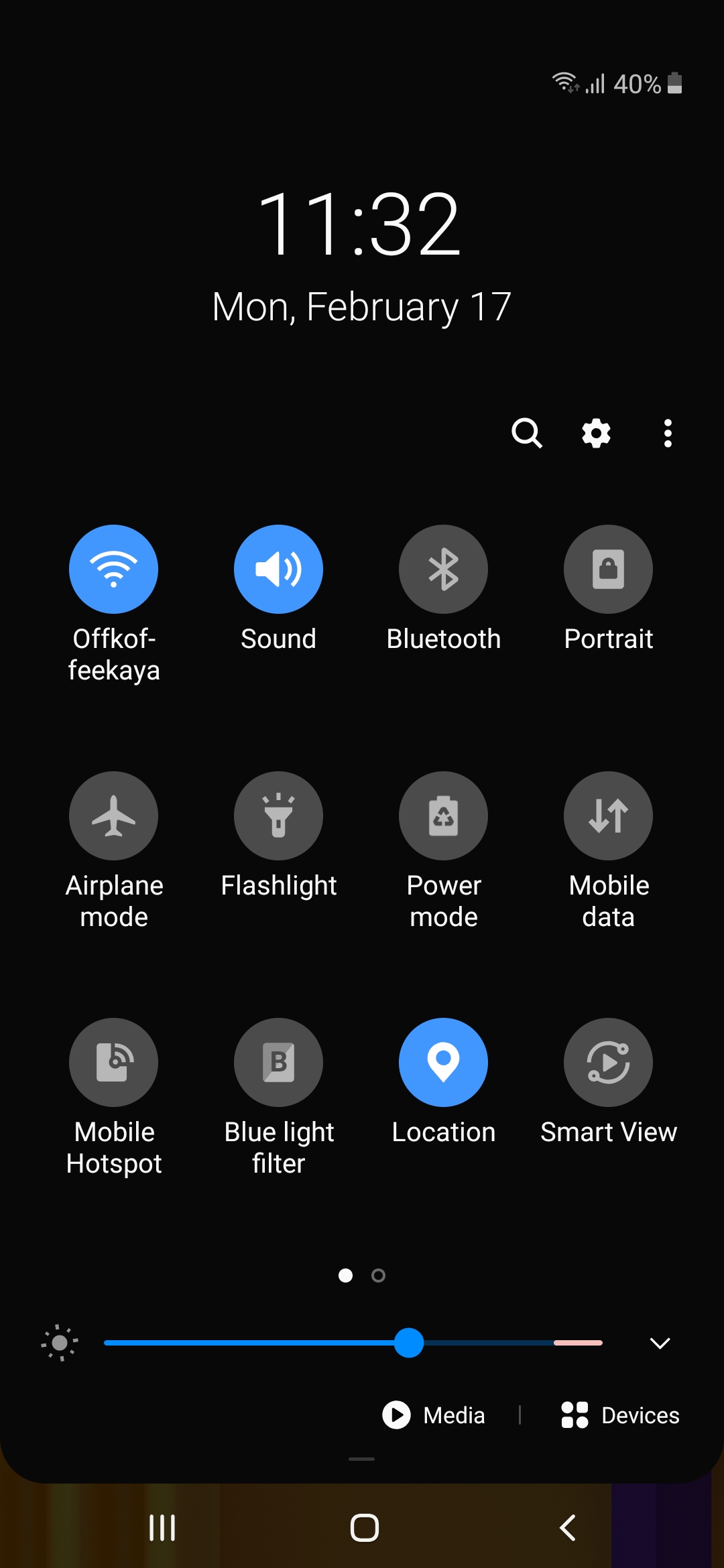The width and height of the screenshot is (724, 1568).
Task: Toggle the Portrait rotation lock tile
Action: coord(608,569)
